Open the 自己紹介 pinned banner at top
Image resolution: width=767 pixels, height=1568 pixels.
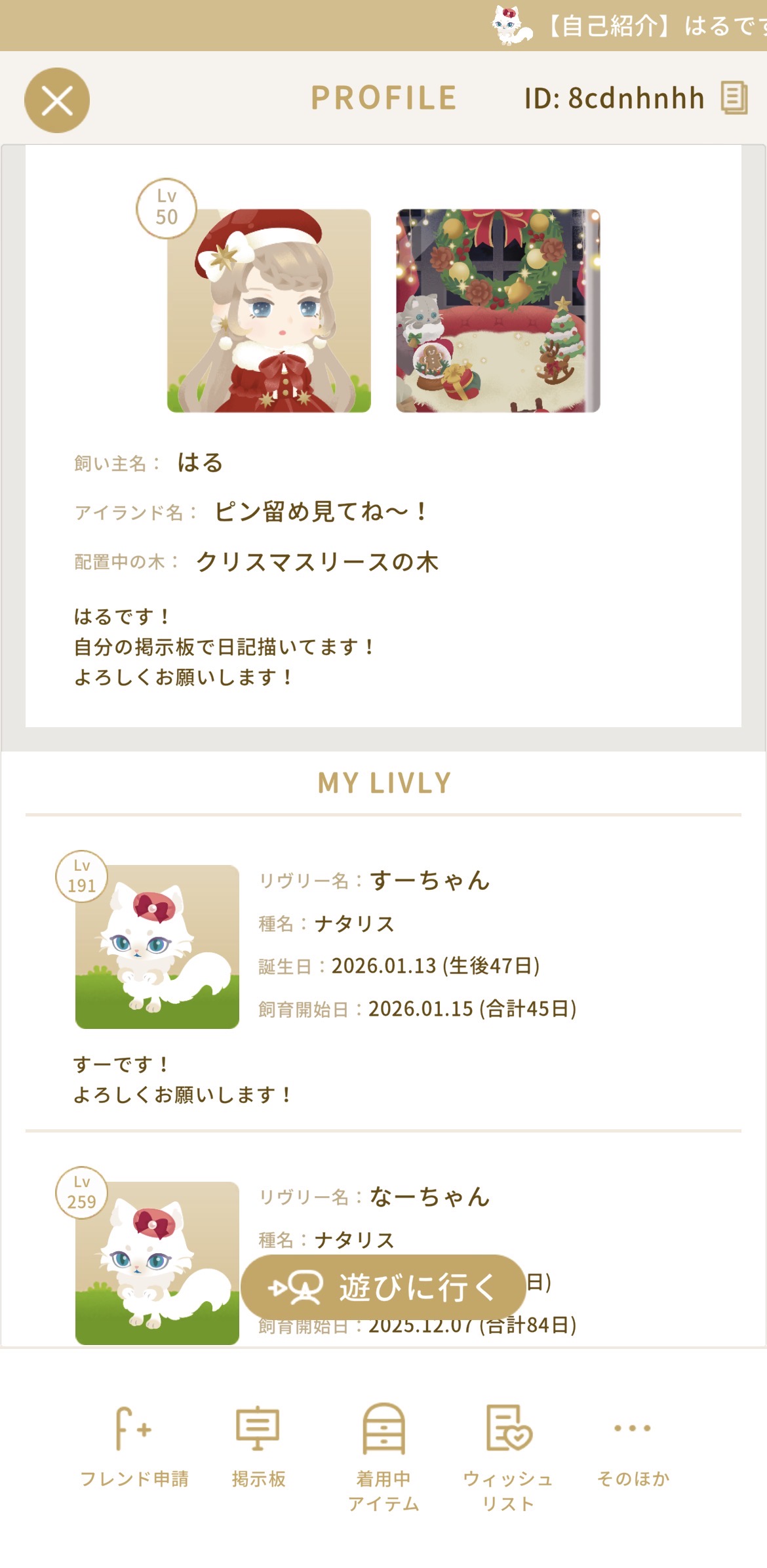(x=629, y=26)
